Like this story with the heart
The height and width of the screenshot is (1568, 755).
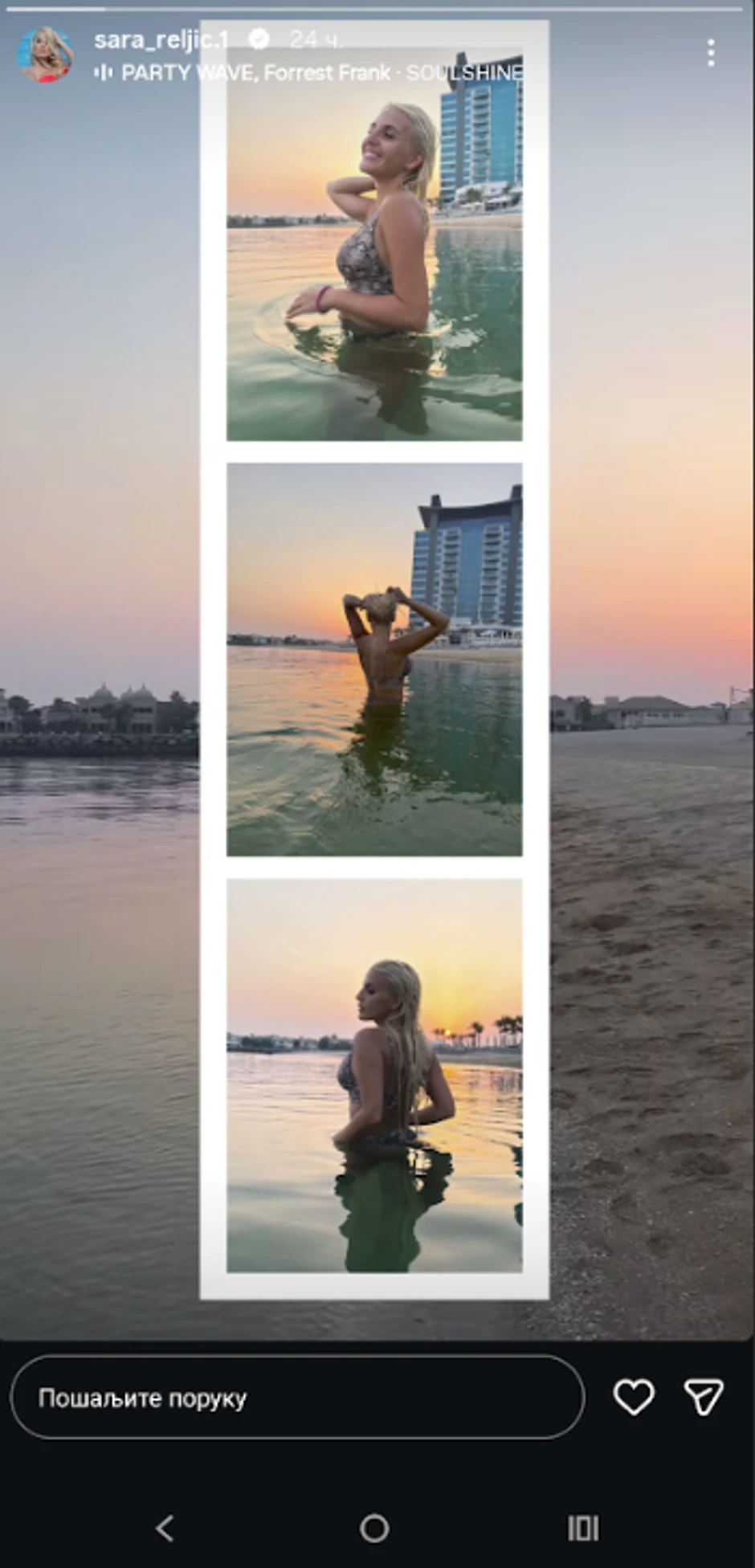634,1397
